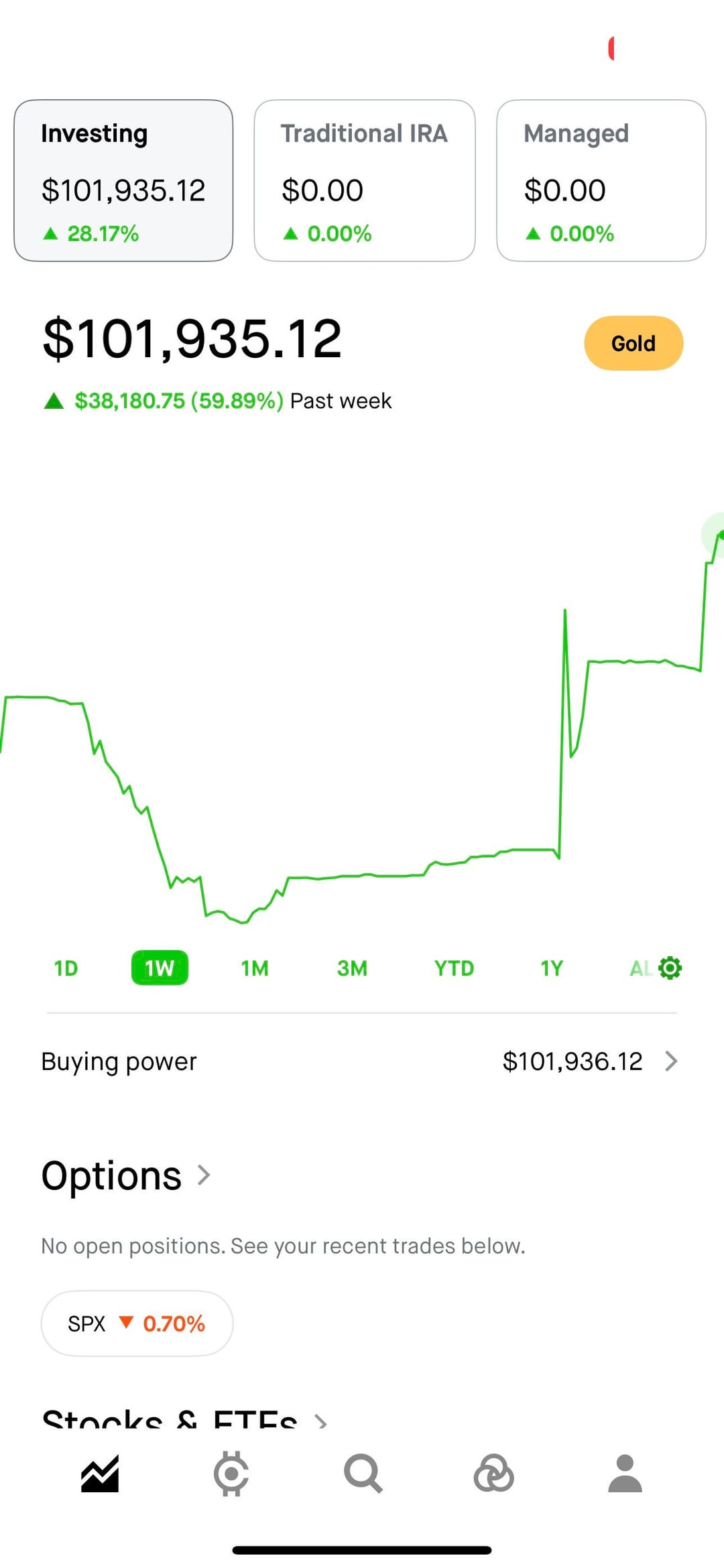This screenshot has width=724, height=1568.
Task: View the 1Y chart range
Action: tap(552, 968)
